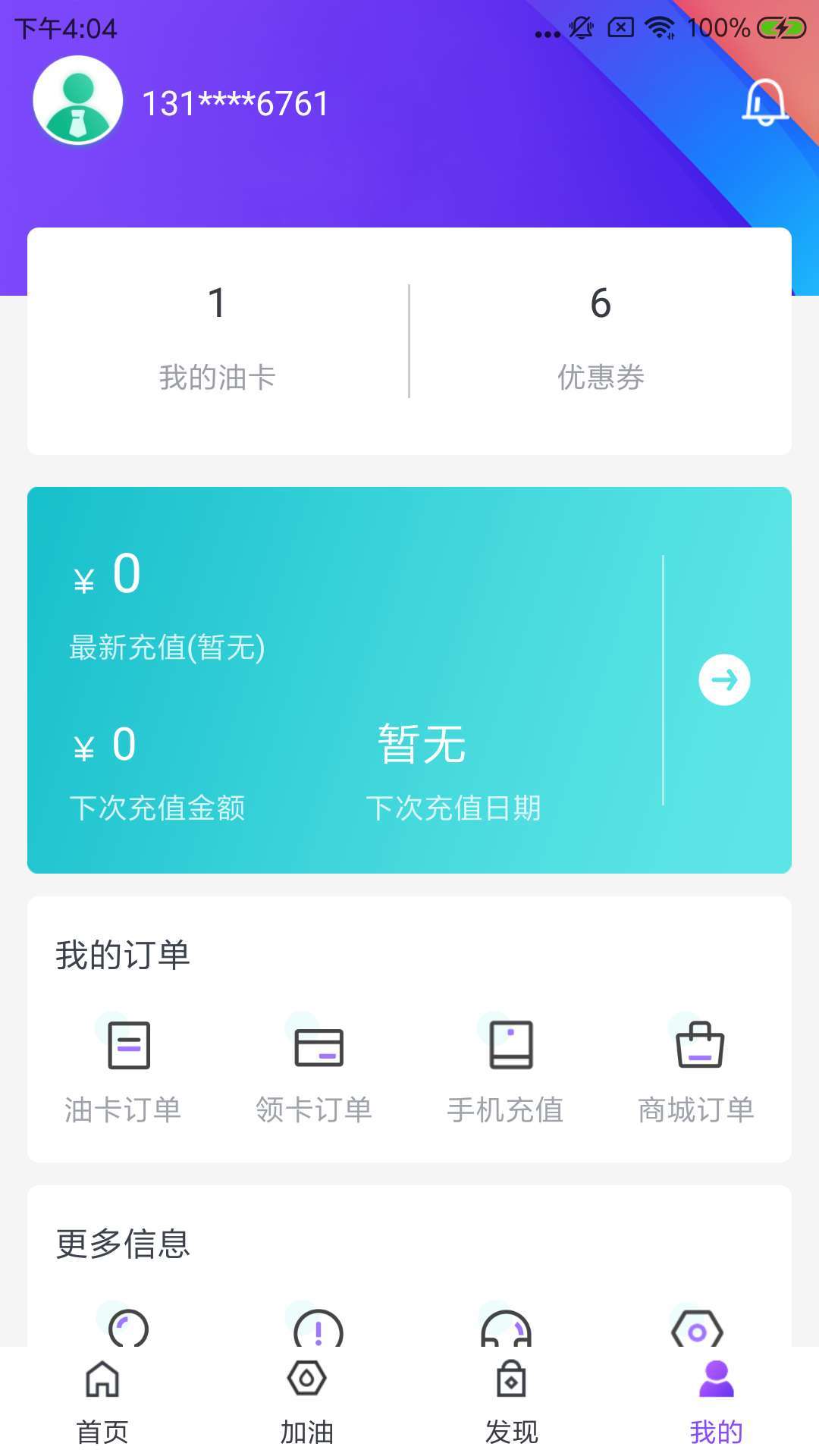The width and height of the screenshot is (819, 1456).
Task: Open 油卡订单 (fuel card orders)
Action: pyautogui.click(x=124, y=1069)
